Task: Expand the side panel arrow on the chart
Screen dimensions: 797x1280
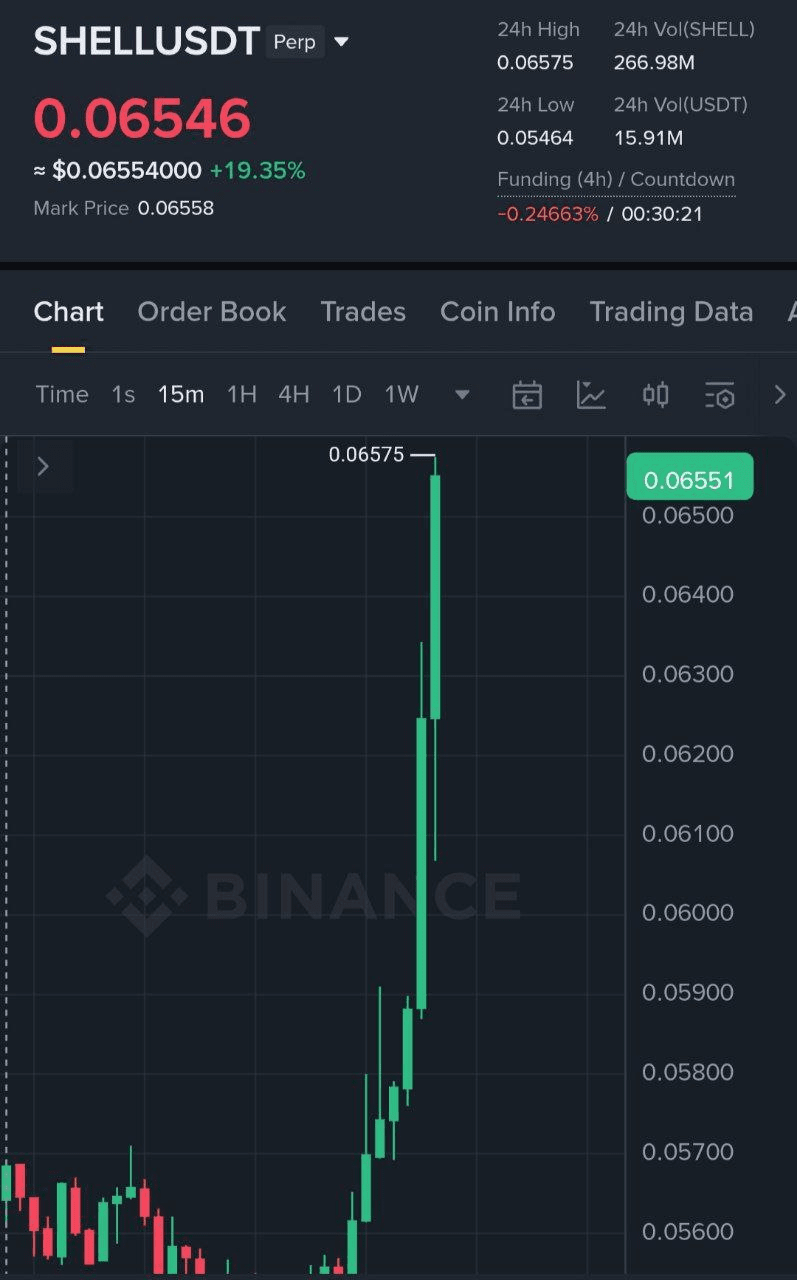Action: [x=43, y=466]
